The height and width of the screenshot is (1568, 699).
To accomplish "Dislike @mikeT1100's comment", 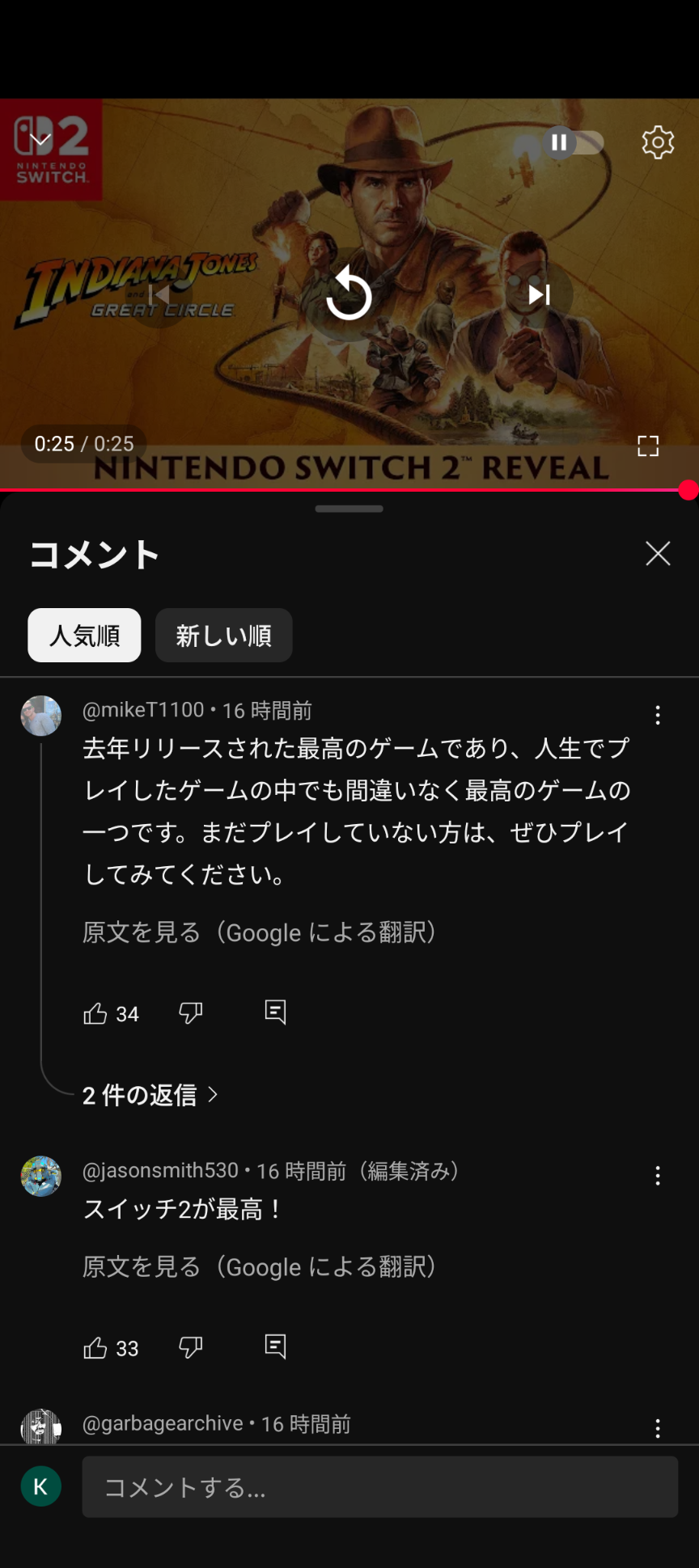I will 191,1012.
